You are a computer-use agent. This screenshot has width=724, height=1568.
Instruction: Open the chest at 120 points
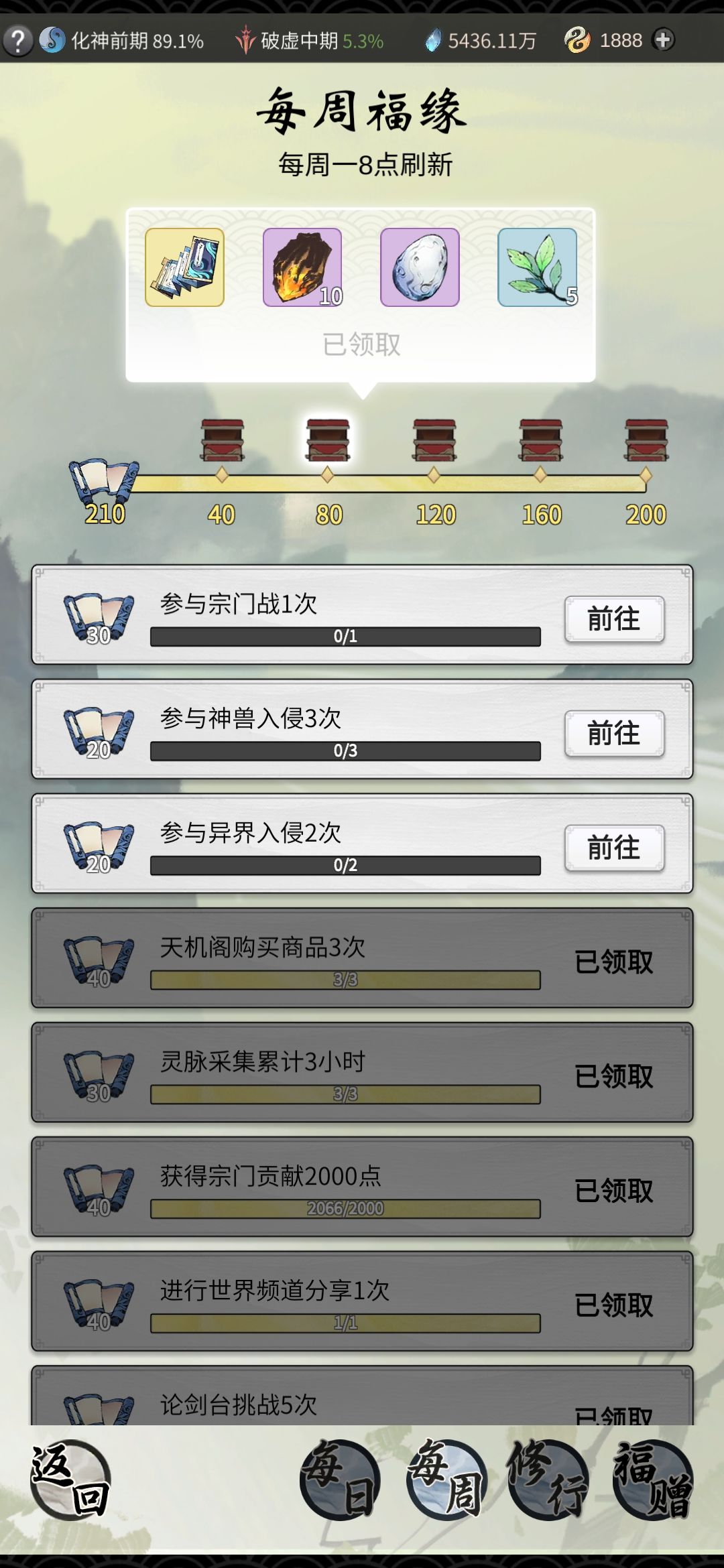(433, 439)
